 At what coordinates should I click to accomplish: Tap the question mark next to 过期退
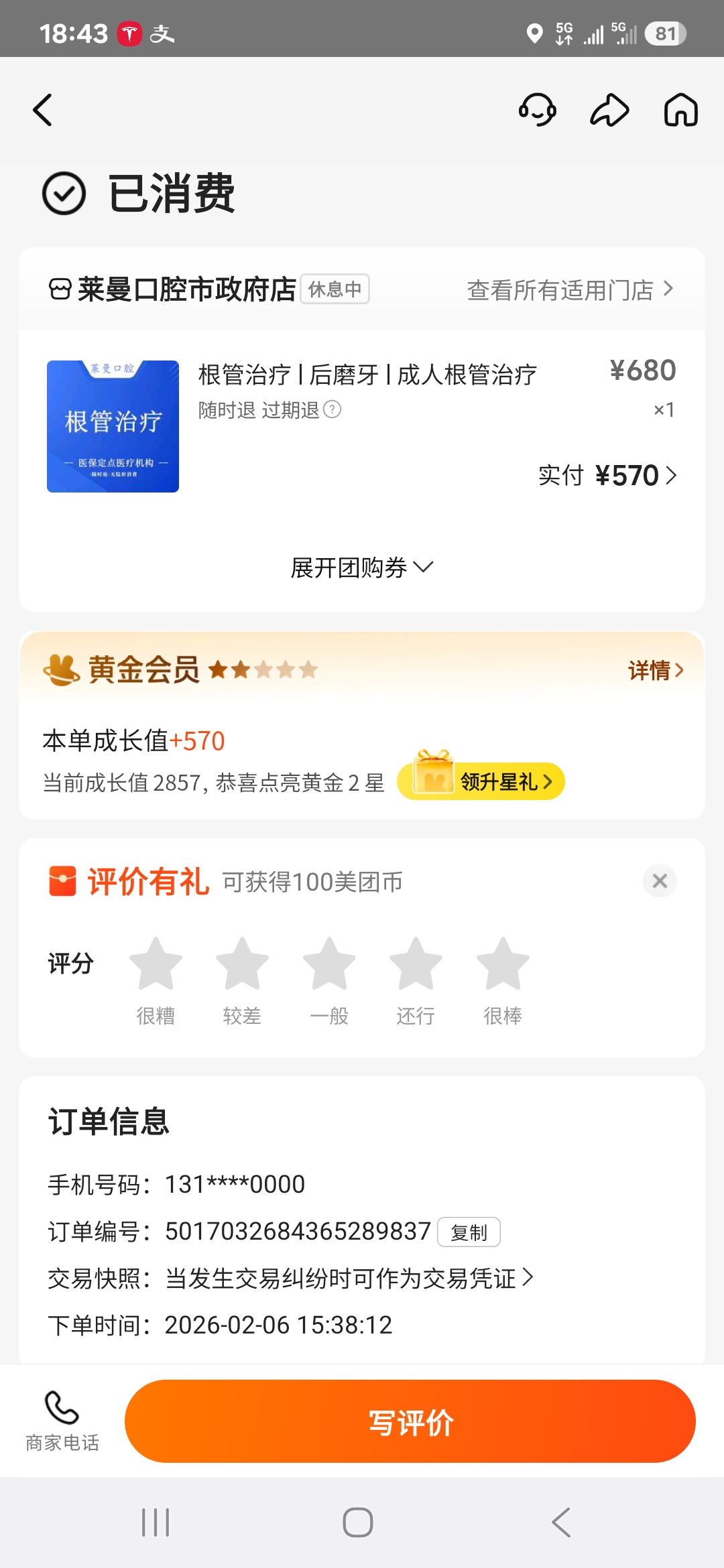pyautogui.click(x=333, y=409)
